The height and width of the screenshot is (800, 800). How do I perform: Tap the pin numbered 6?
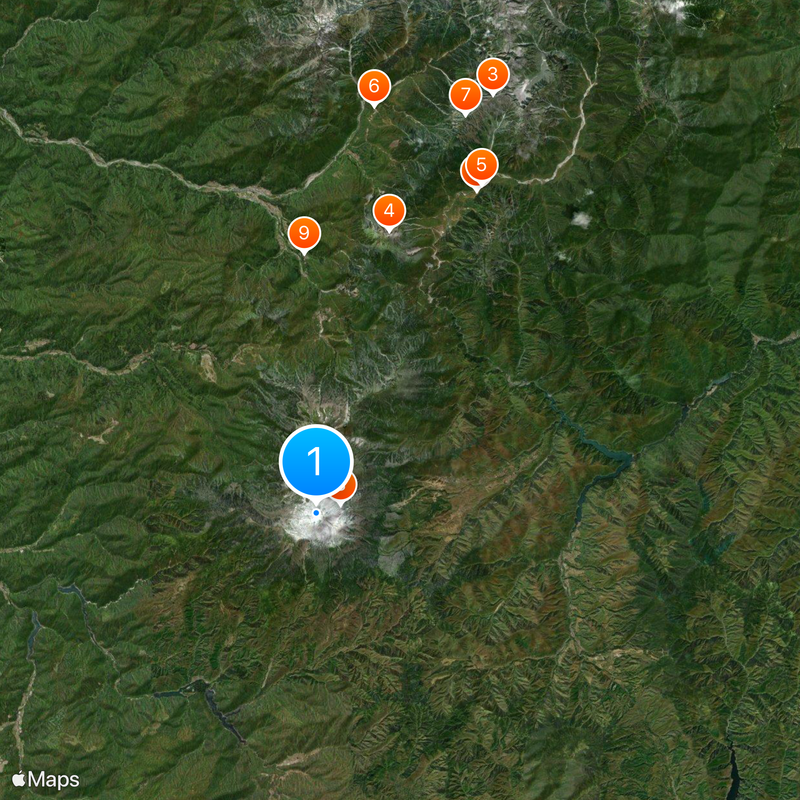pos(374,87)
